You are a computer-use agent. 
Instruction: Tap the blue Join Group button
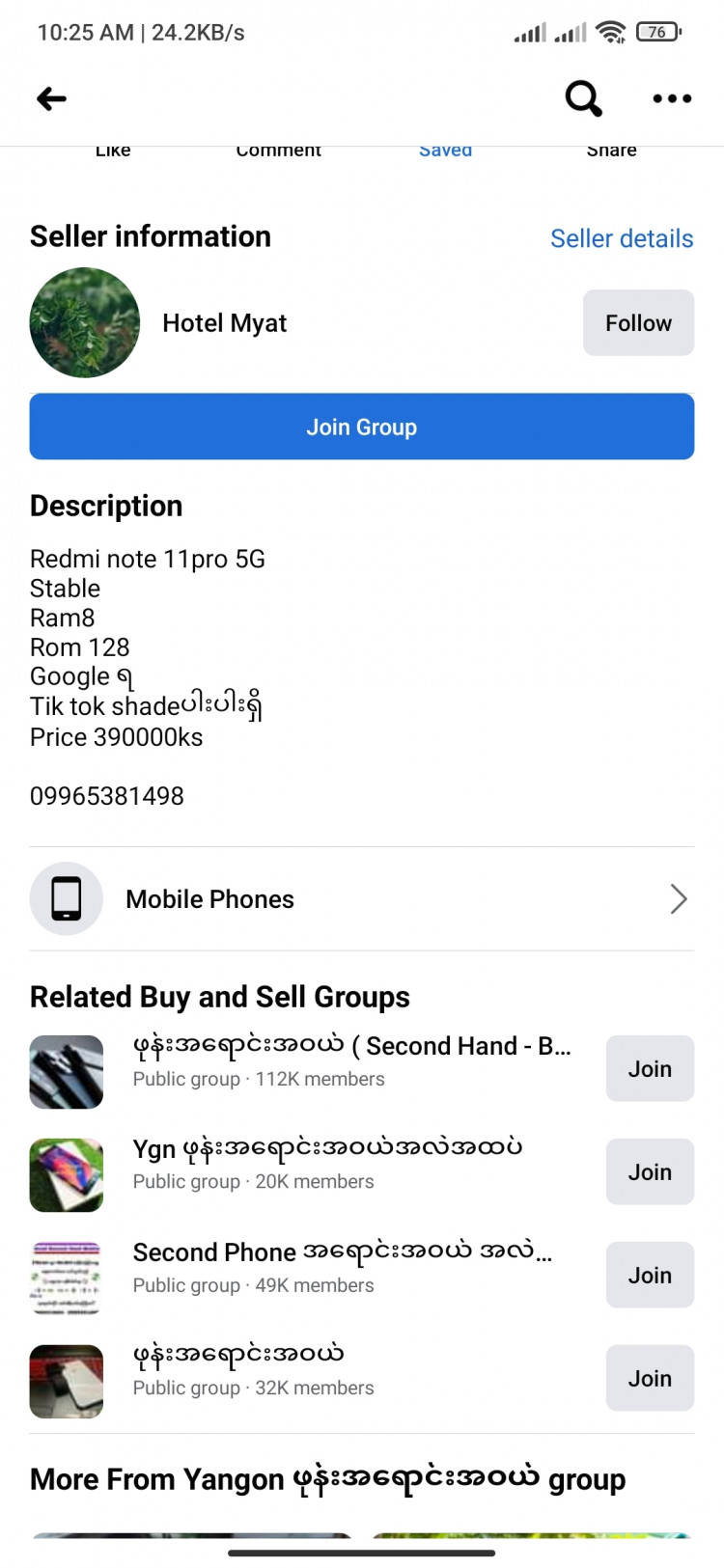click(362, 426)
